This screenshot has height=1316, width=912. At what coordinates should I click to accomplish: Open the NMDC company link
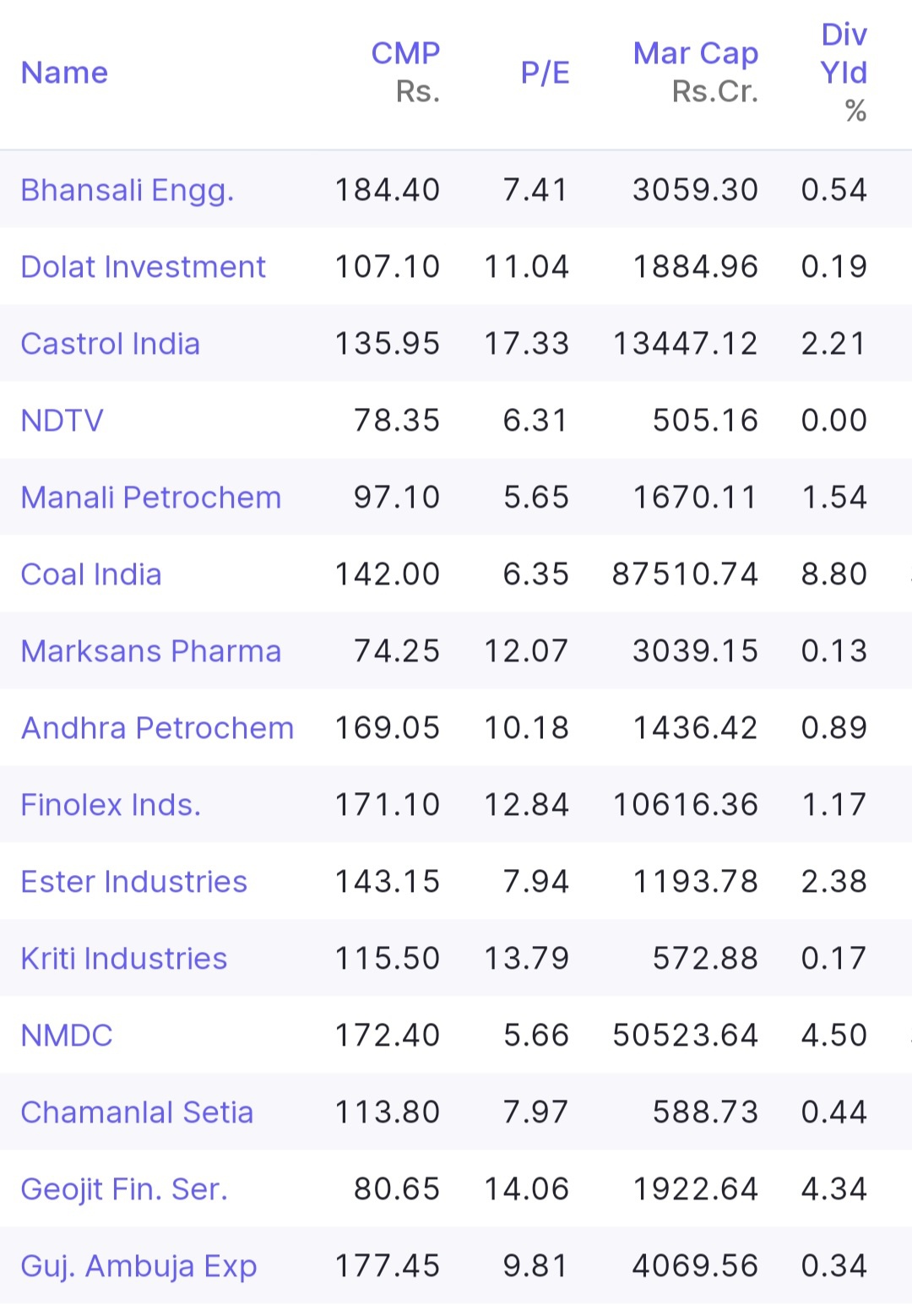pos(66,1036)
